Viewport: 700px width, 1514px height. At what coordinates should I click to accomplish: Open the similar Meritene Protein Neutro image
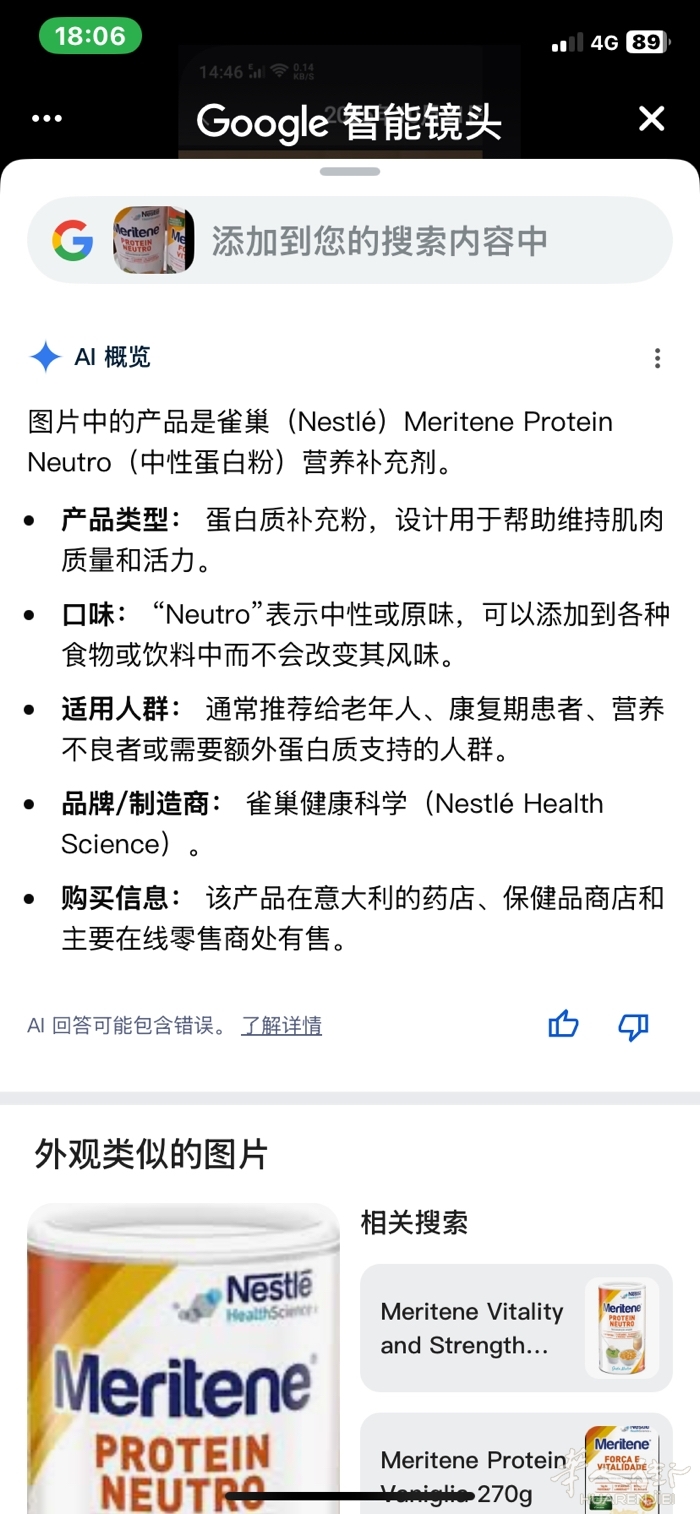[x=183, y=1360]
